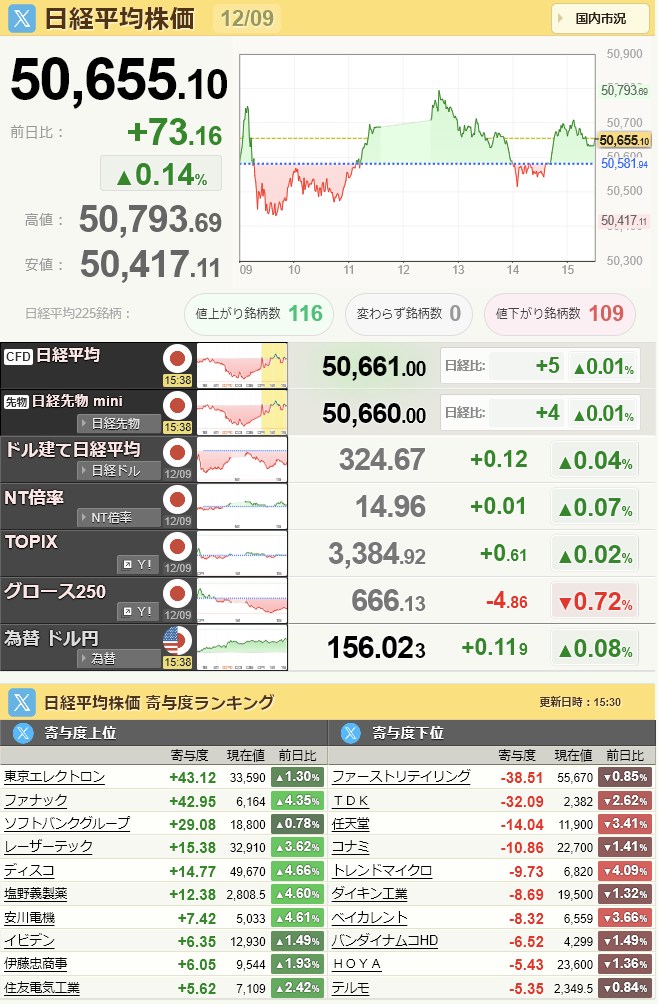Image resolution: width=658 pixels, height=1004 pixels.
Task: Open the 為替 button under ドル円
Action: (x=118, y=658)
